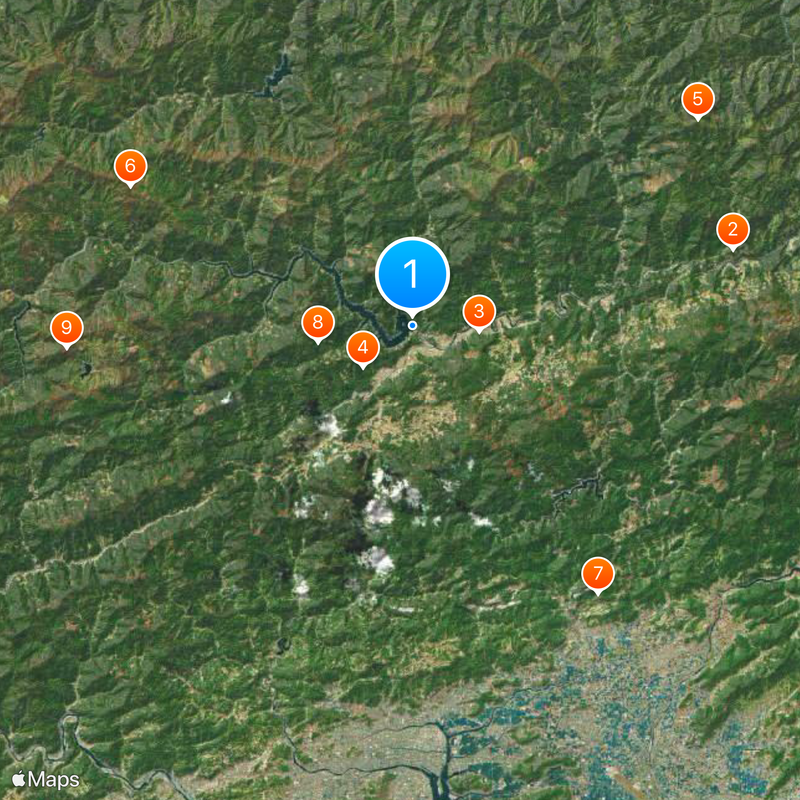Open the Apple Maps attribution link
The image size is (800, 800).
click(x=46, y=778)
